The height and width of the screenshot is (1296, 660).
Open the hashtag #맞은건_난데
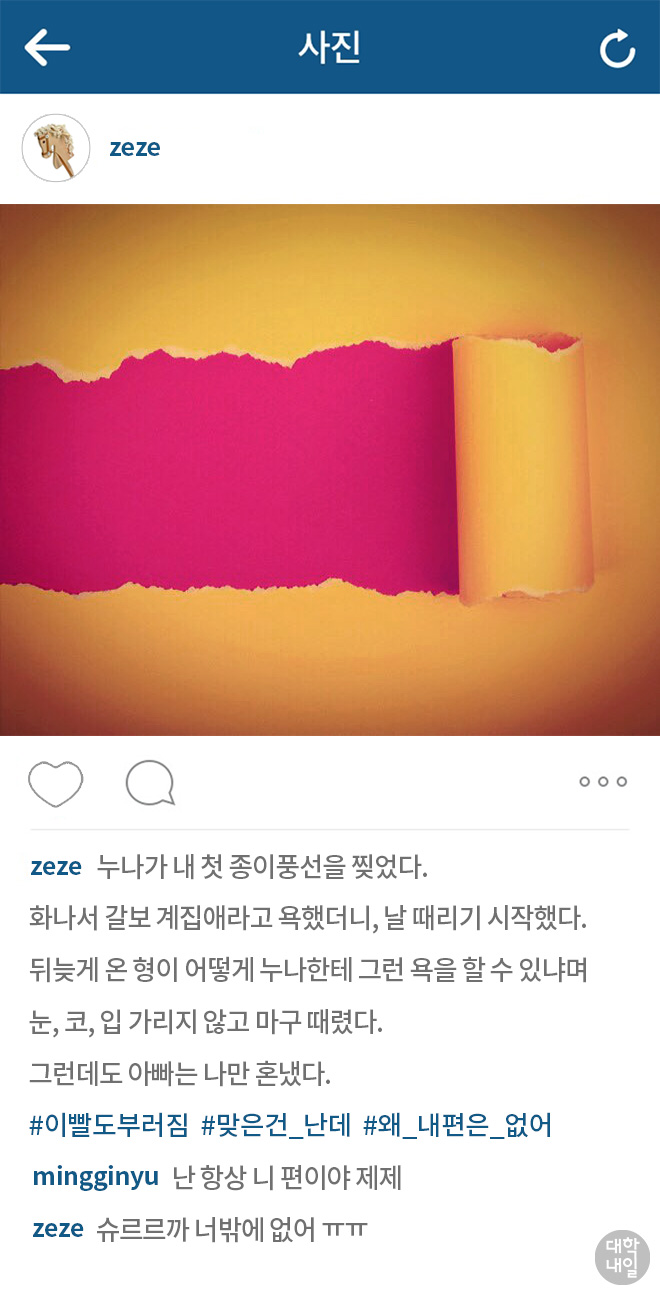276,1125
